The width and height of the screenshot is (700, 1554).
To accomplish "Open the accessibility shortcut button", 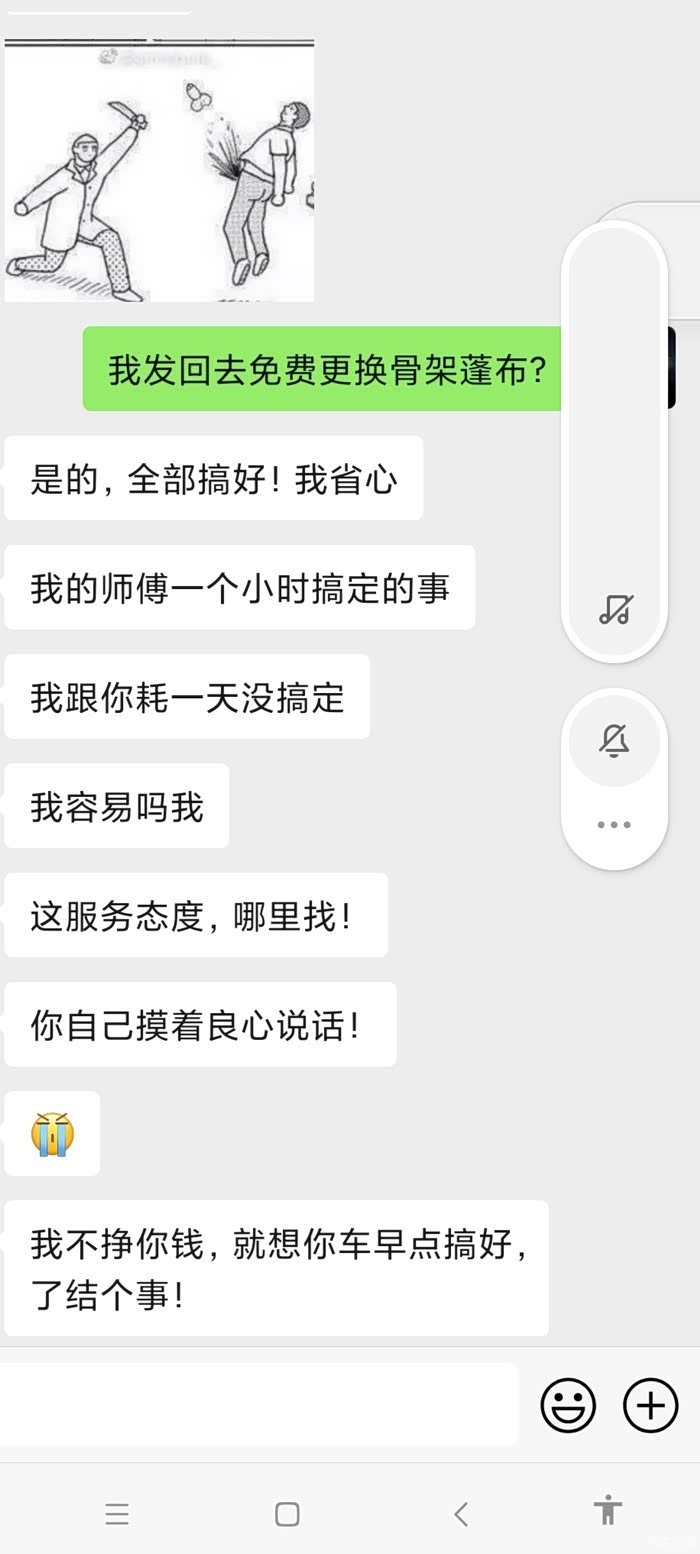I will 607,1510.
